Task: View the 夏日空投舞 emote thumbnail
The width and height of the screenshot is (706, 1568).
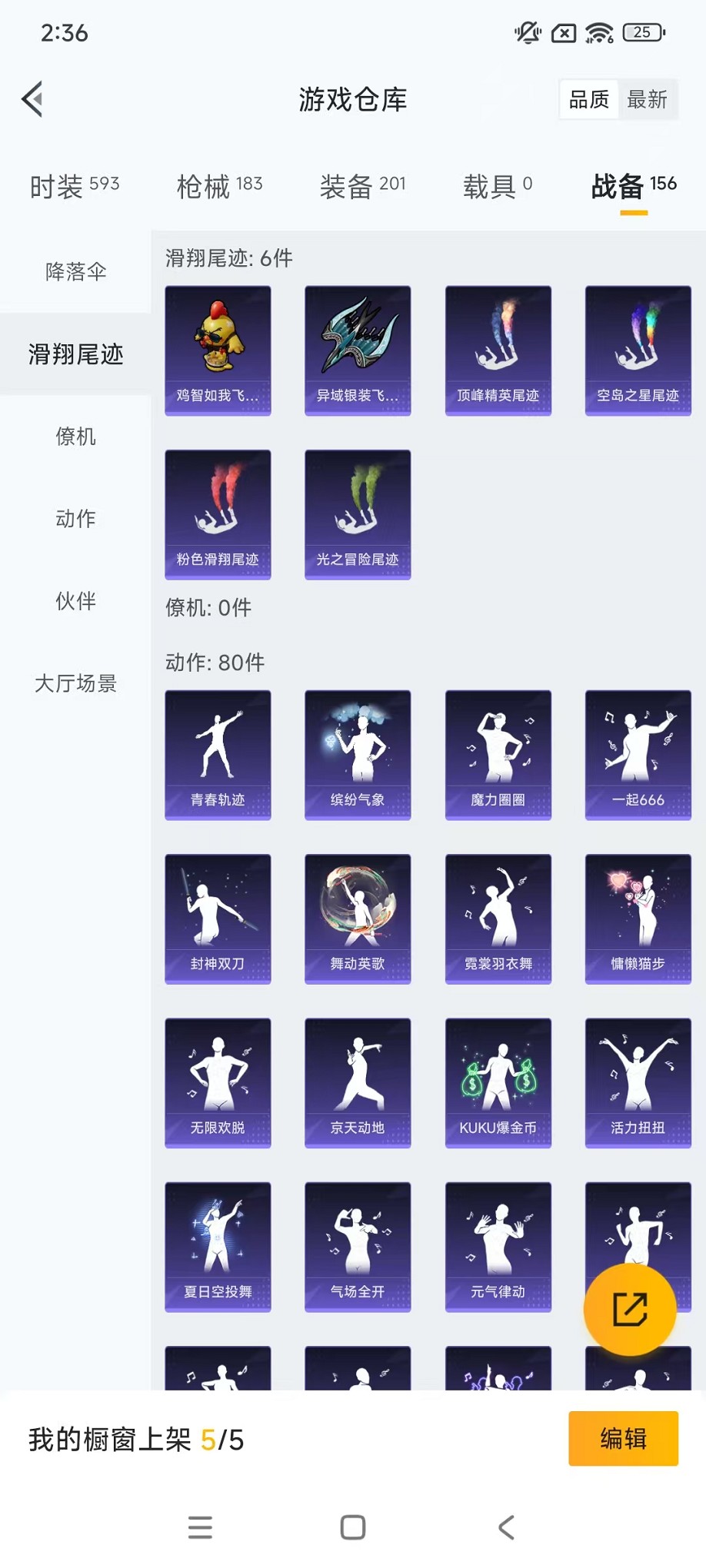Action: click(x=218, y=1247)
